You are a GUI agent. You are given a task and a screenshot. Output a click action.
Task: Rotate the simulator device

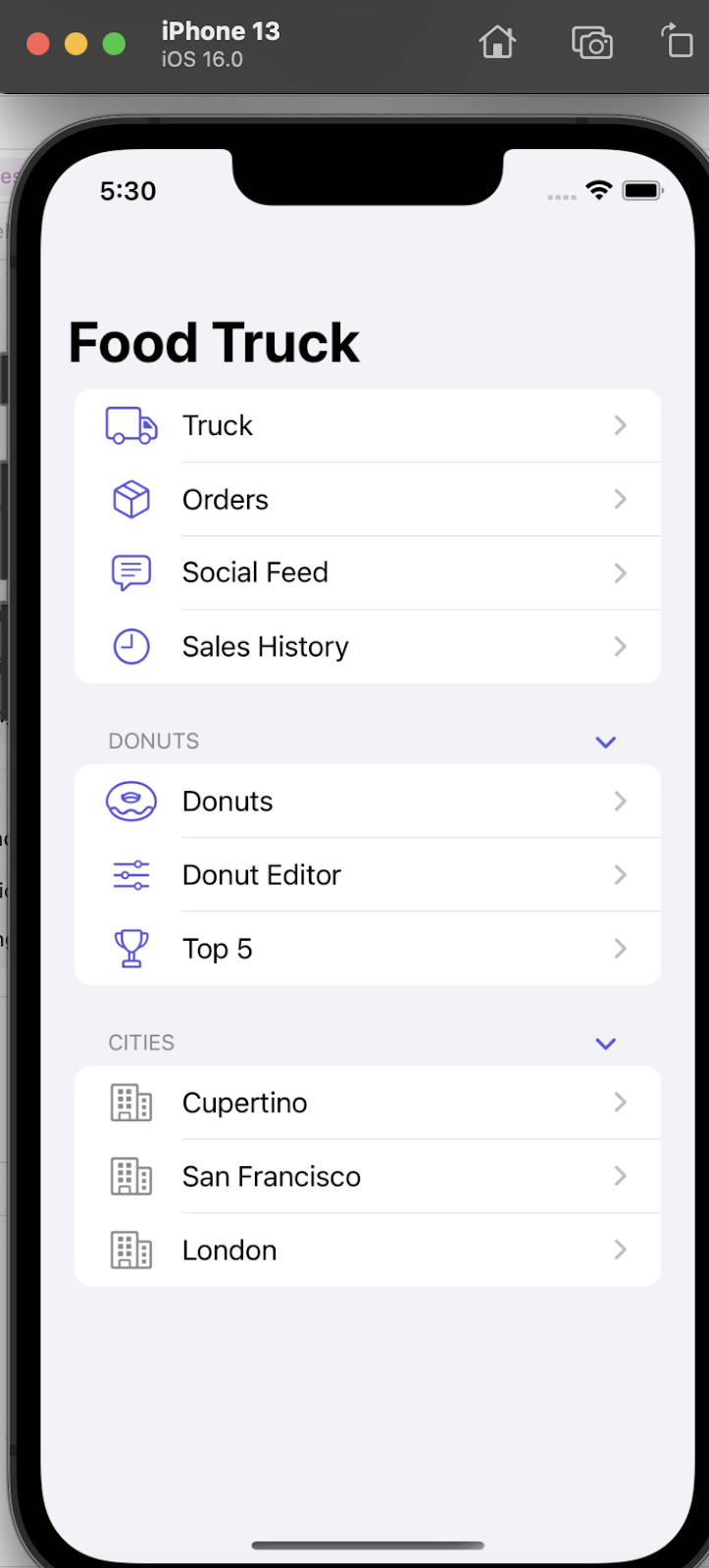click(677, 42)
